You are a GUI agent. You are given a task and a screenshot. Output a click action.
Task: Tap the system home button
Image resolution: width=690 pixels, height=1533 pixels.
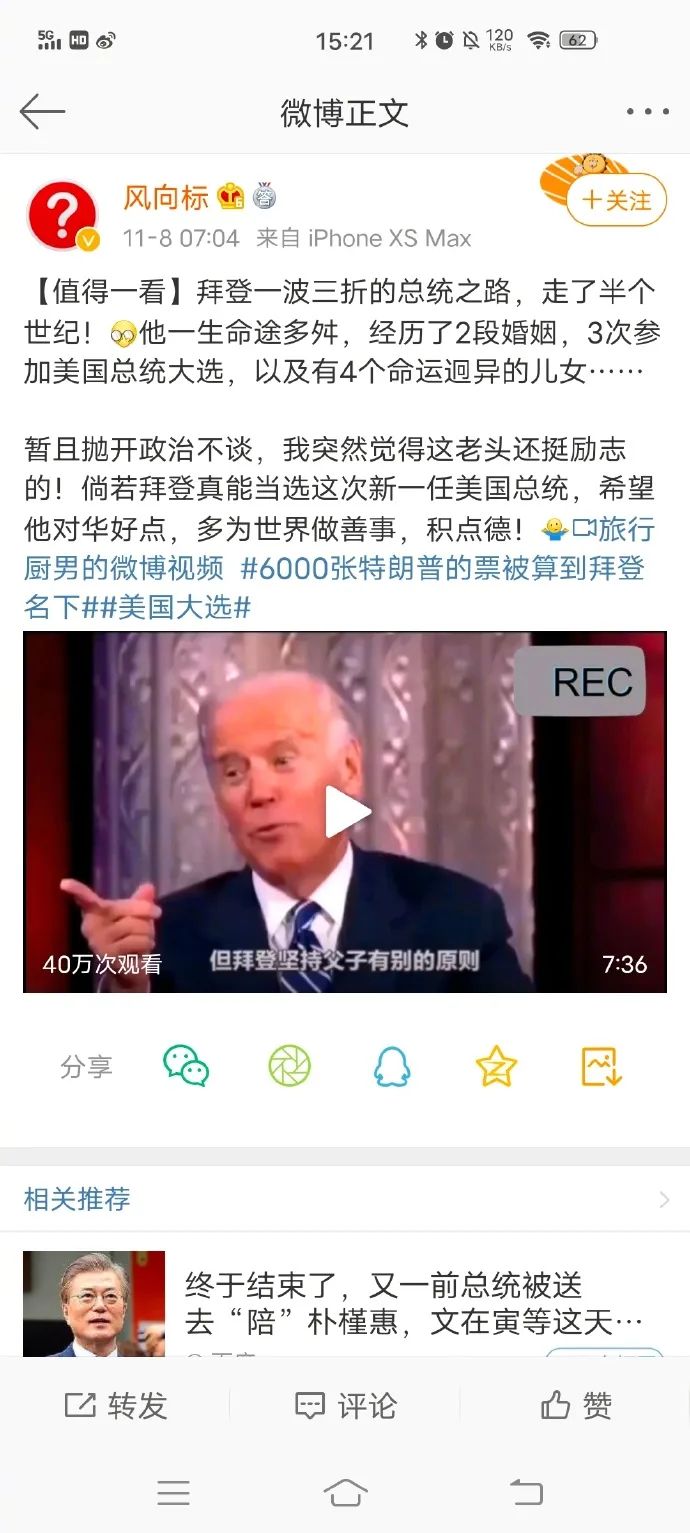345,1493
